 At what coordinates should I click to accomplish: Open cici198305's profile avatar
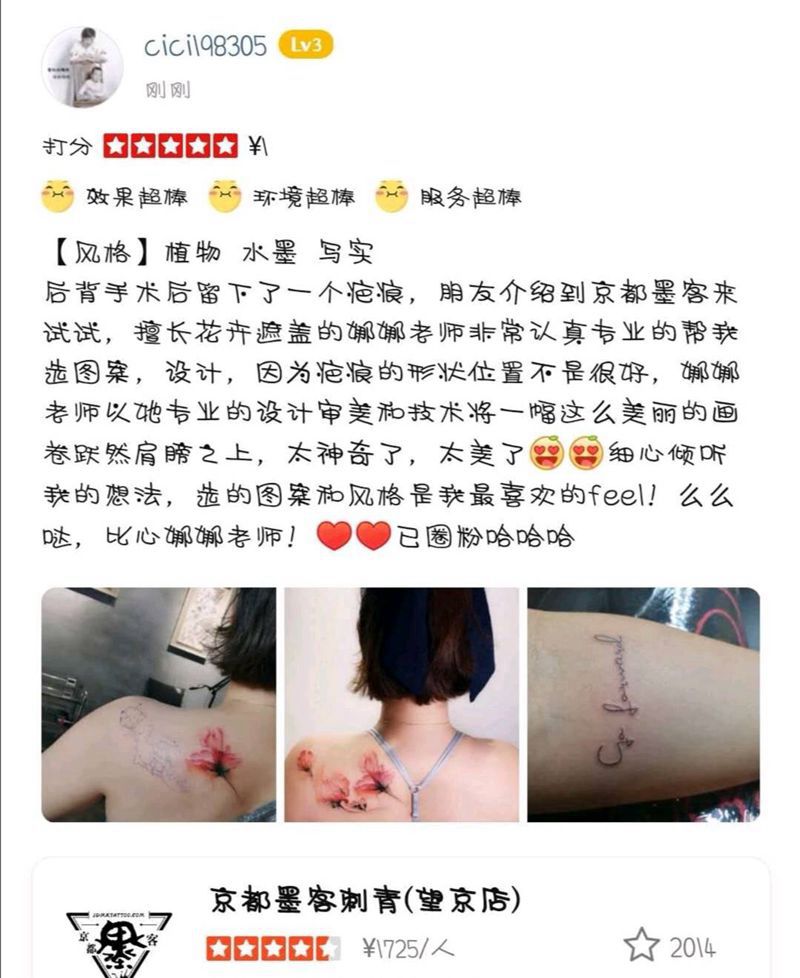(82, 66)
